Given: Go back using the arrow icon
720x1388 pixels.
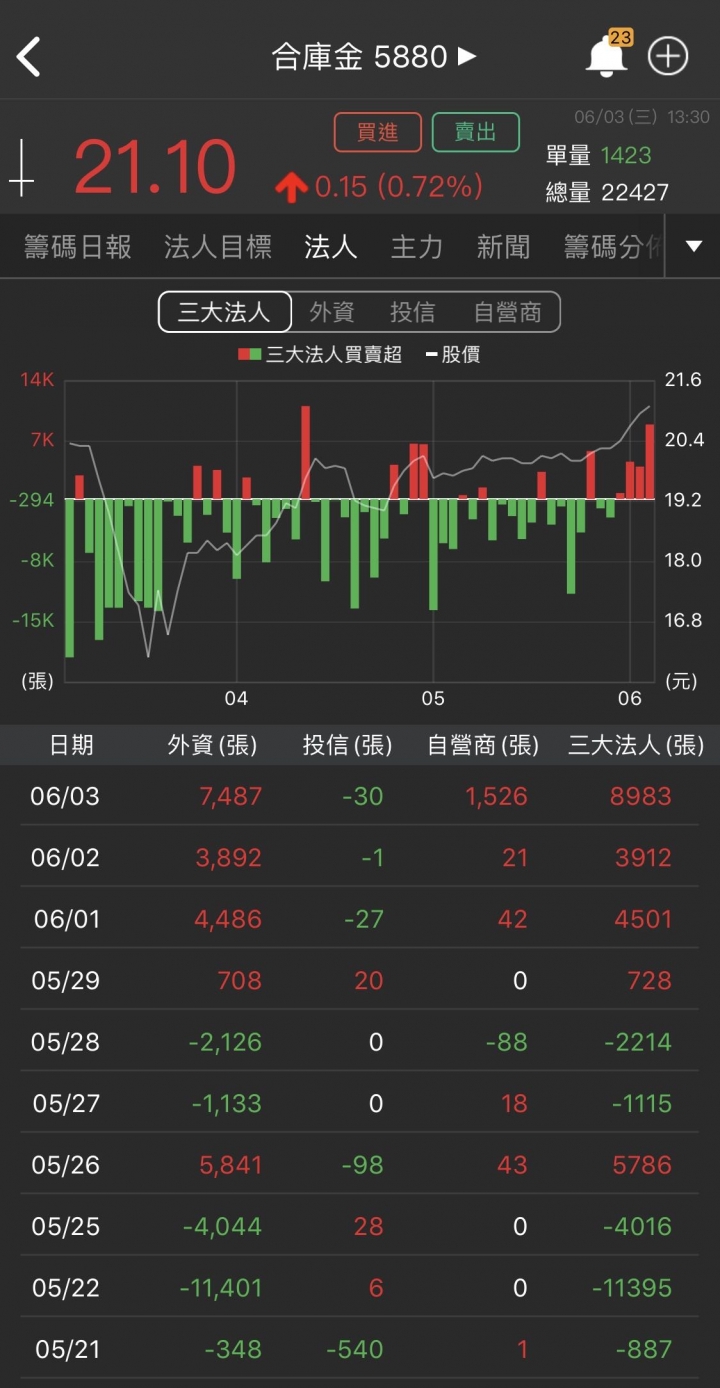Looking at the screenshot, I should (x=29, y=57).
